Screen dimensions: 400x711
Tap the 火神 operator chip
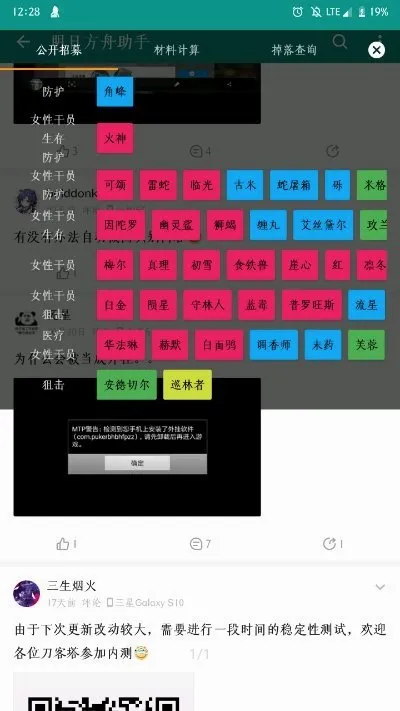[115, 138]
